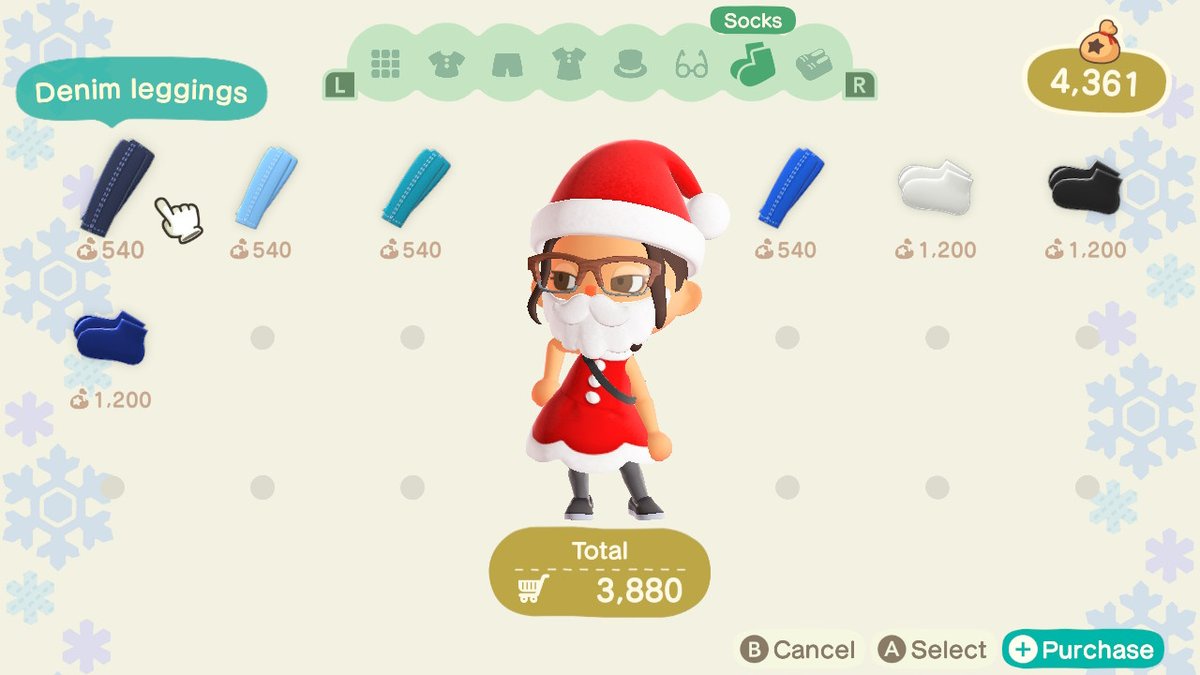Open the dress-up tab
The width and height of the screenshot is (1200, 675).
click(568, 65)
